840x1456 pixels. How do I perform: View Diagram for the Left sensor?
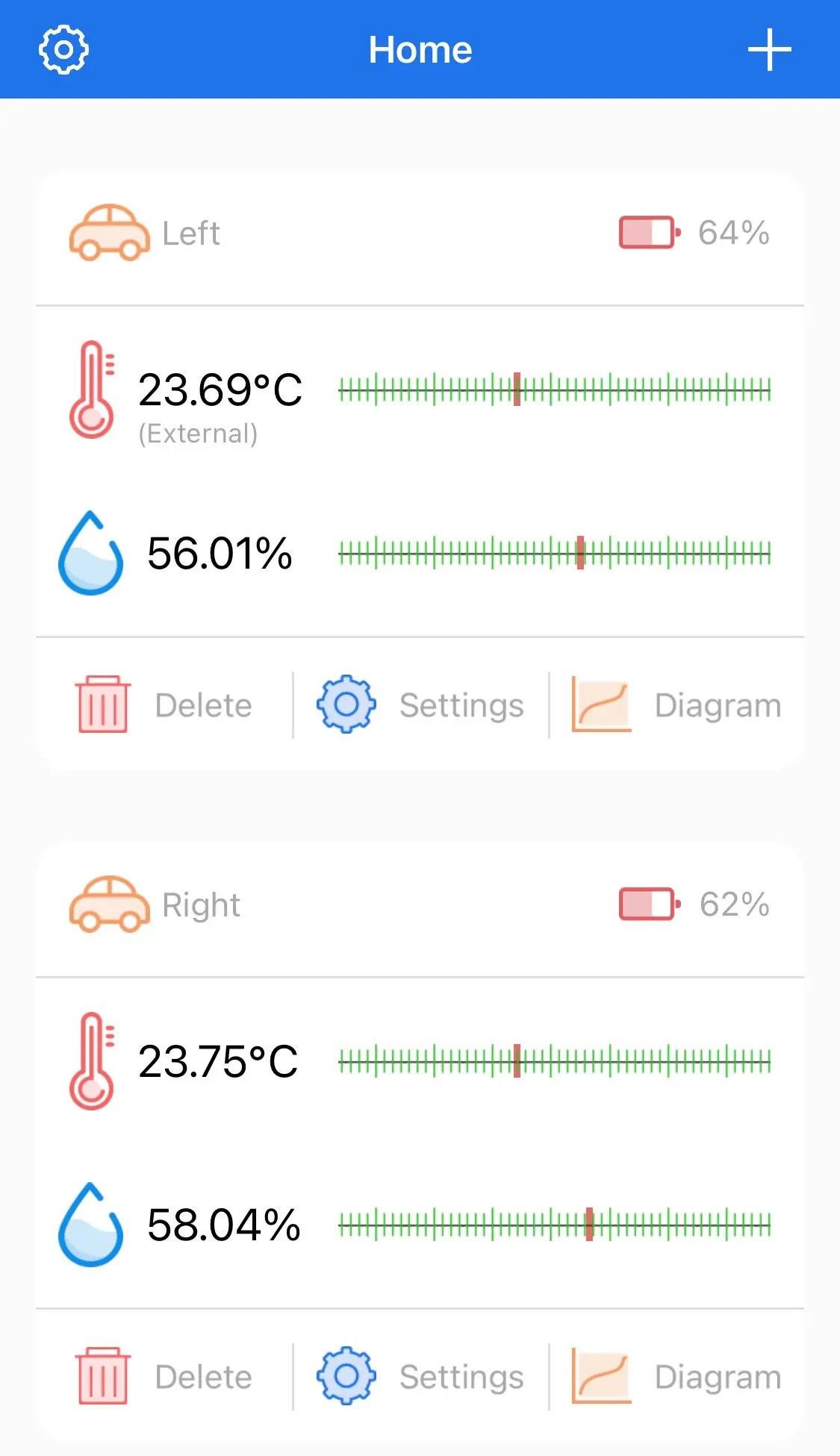676,705
